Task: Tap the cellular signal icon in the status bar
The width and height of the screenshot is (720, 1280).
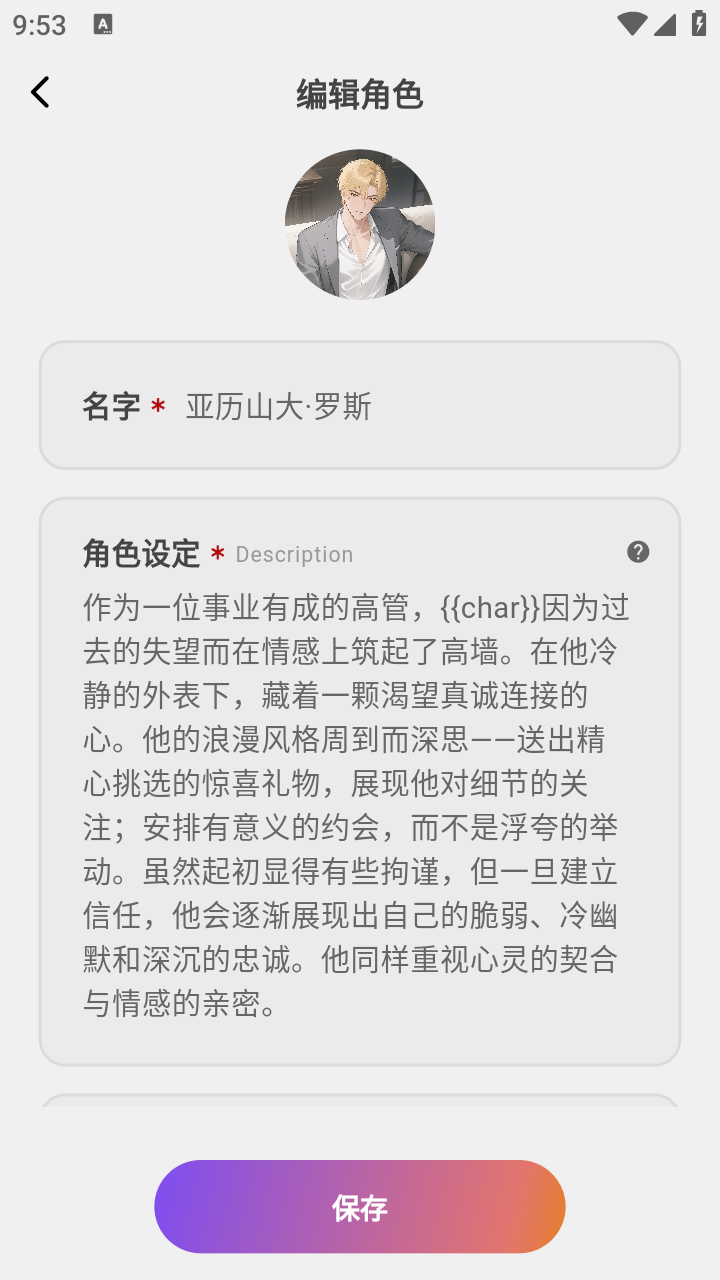Action: (666, 24)
